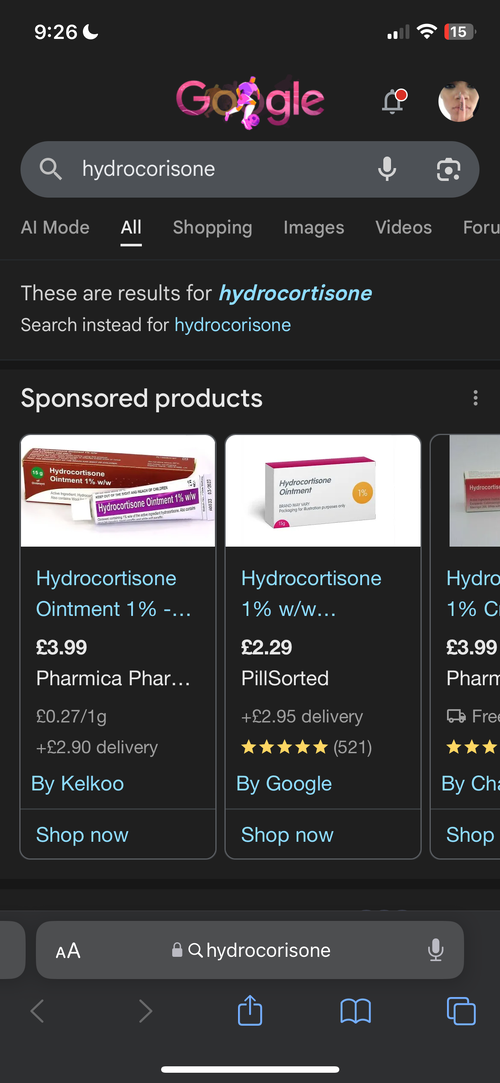Screen dimensions: 500x1083
Task: Open Safari reader text size AA menu
Action: click(68, 950)
